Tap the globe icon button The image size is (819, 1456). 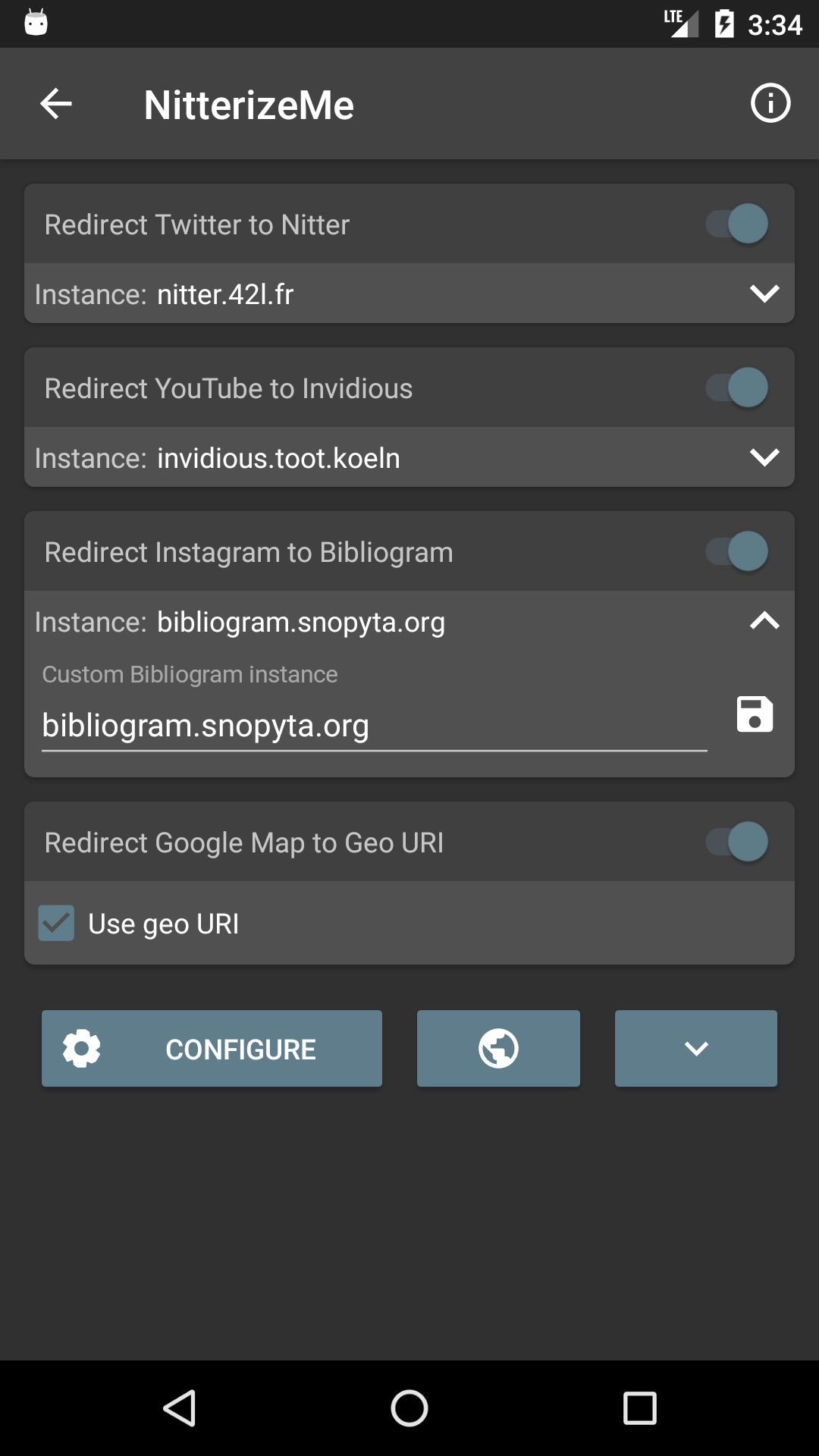click(x=498, y=1049)
